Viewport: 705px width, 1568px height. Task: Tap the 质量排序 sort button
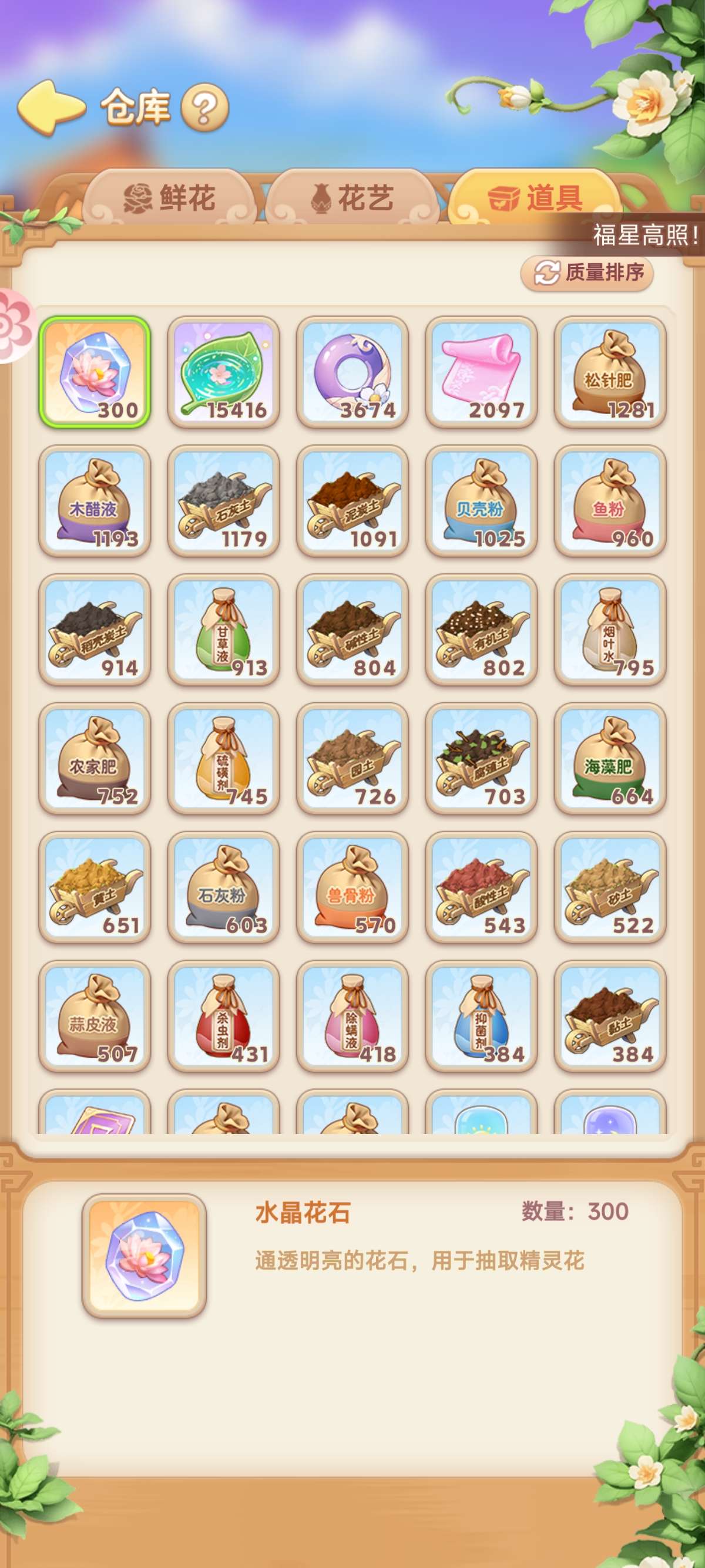(x=587, y=272)
